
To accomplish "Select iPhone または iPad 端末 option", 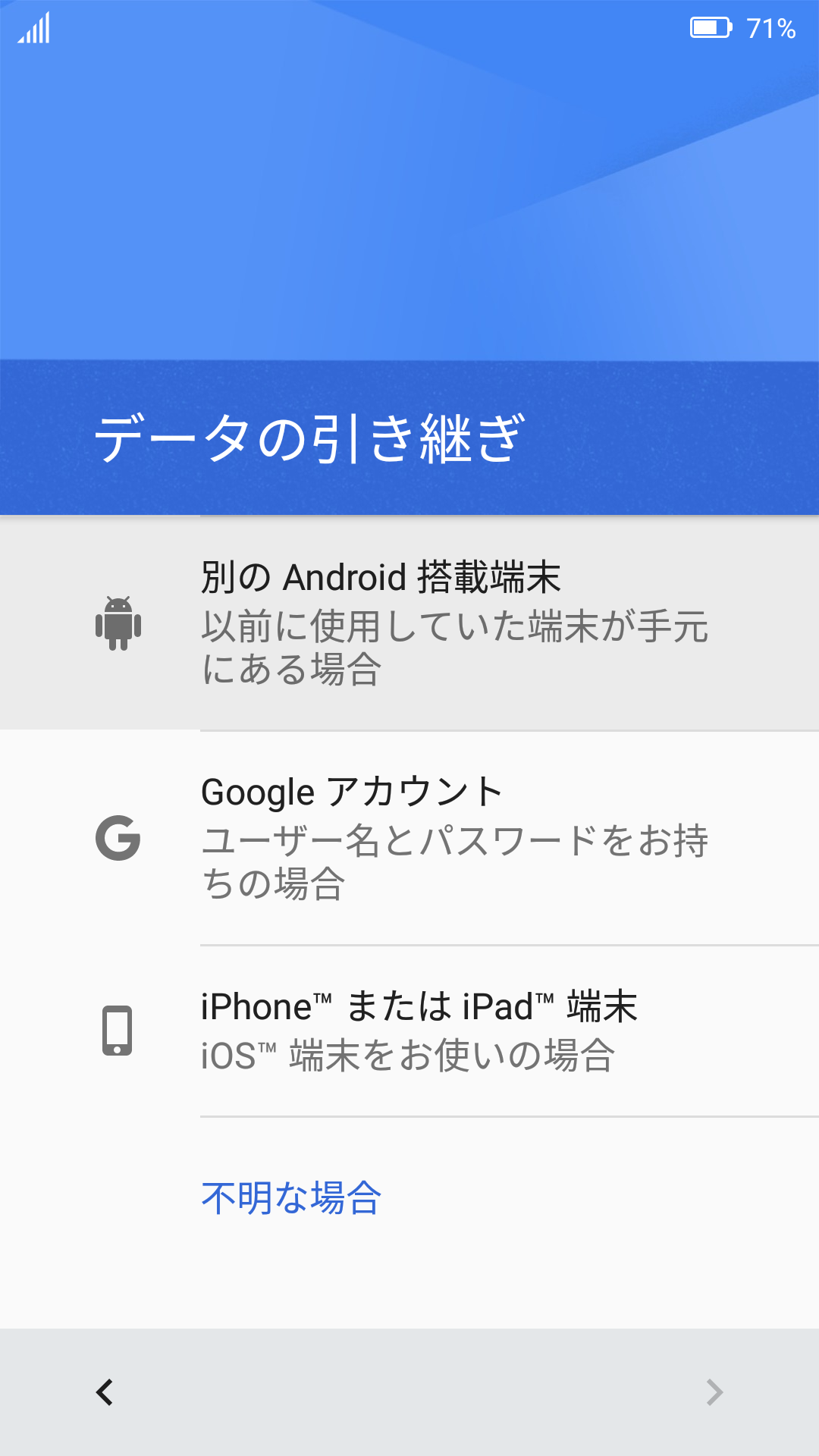I will pos(409,1031).
